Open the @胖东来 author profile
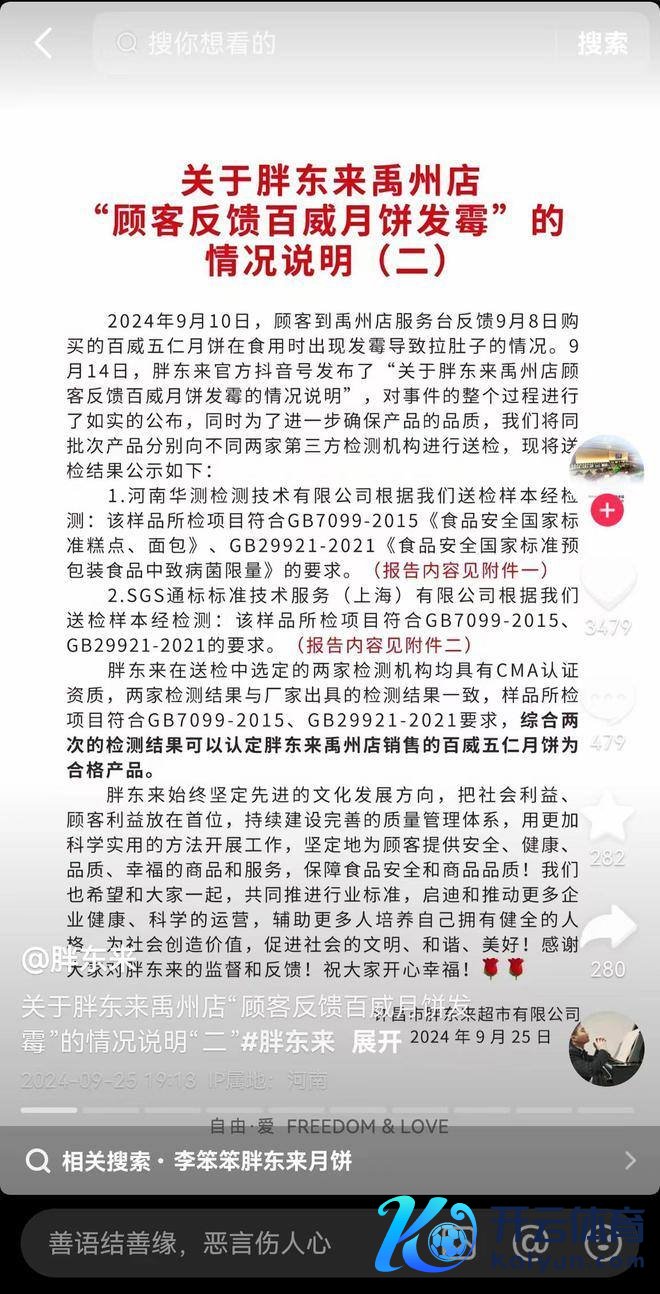Screen dimensions: 660x1294 click(x=80, y=958)
